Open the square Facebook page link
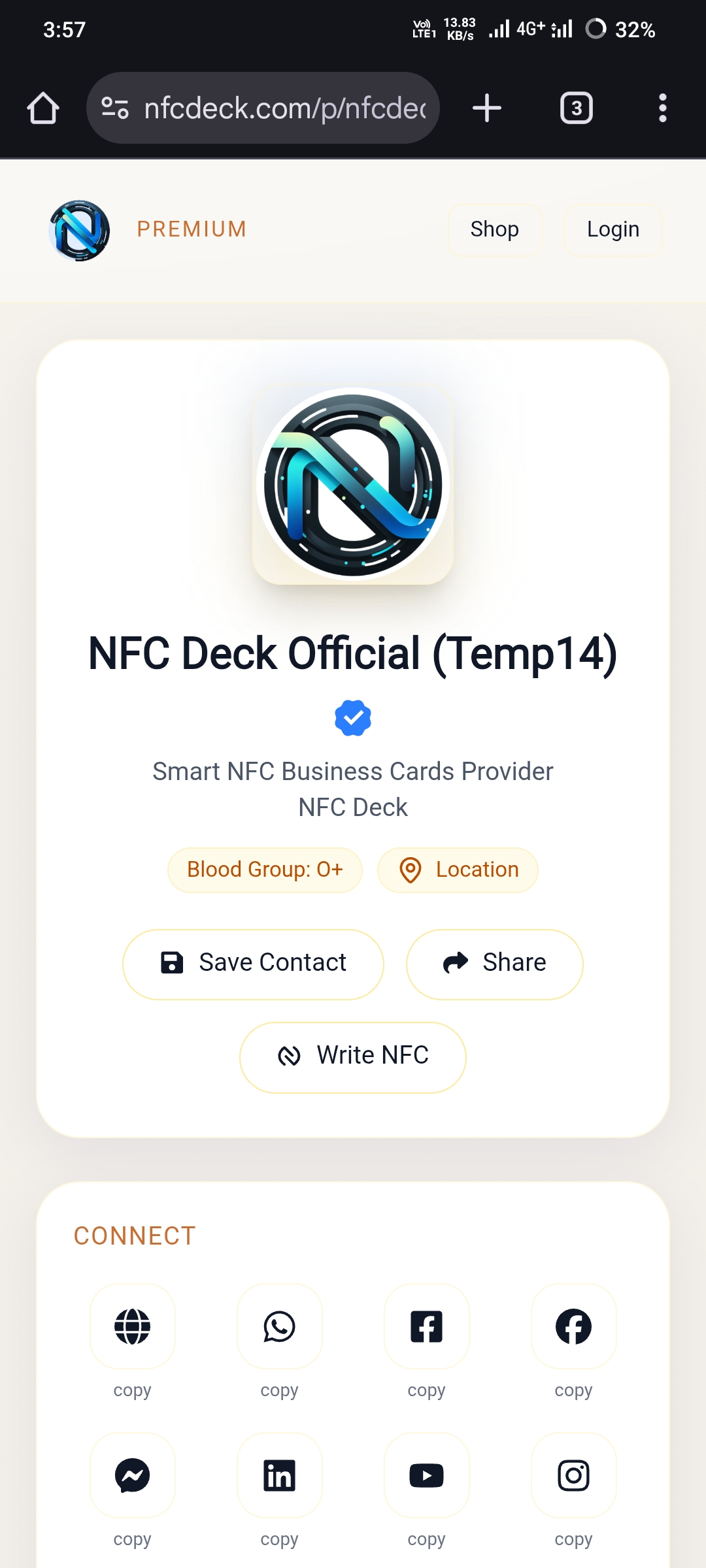Viewport: 706px width, 1568px height. point(427,1326)
